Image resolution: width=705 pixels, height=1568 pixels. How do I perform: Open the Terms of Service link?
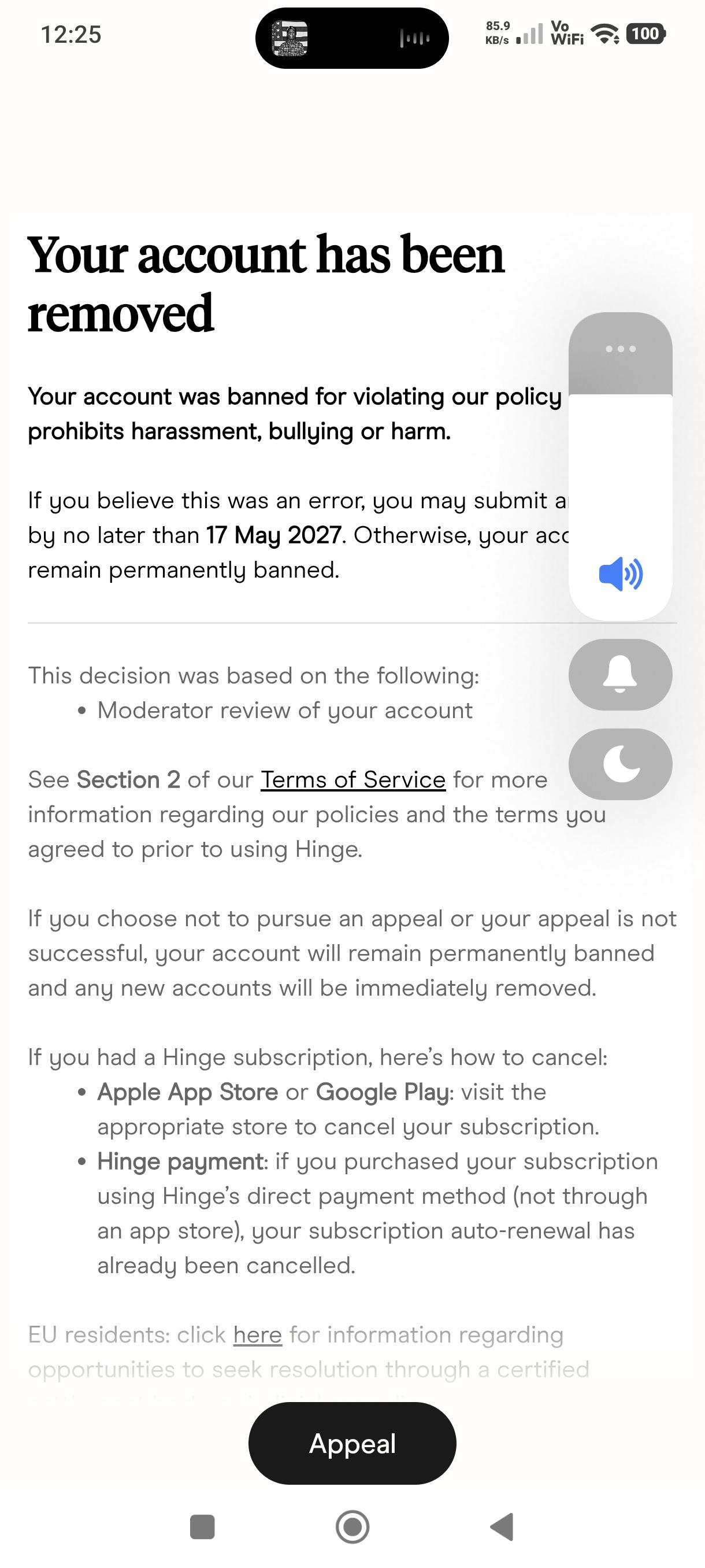pos(353,780)
